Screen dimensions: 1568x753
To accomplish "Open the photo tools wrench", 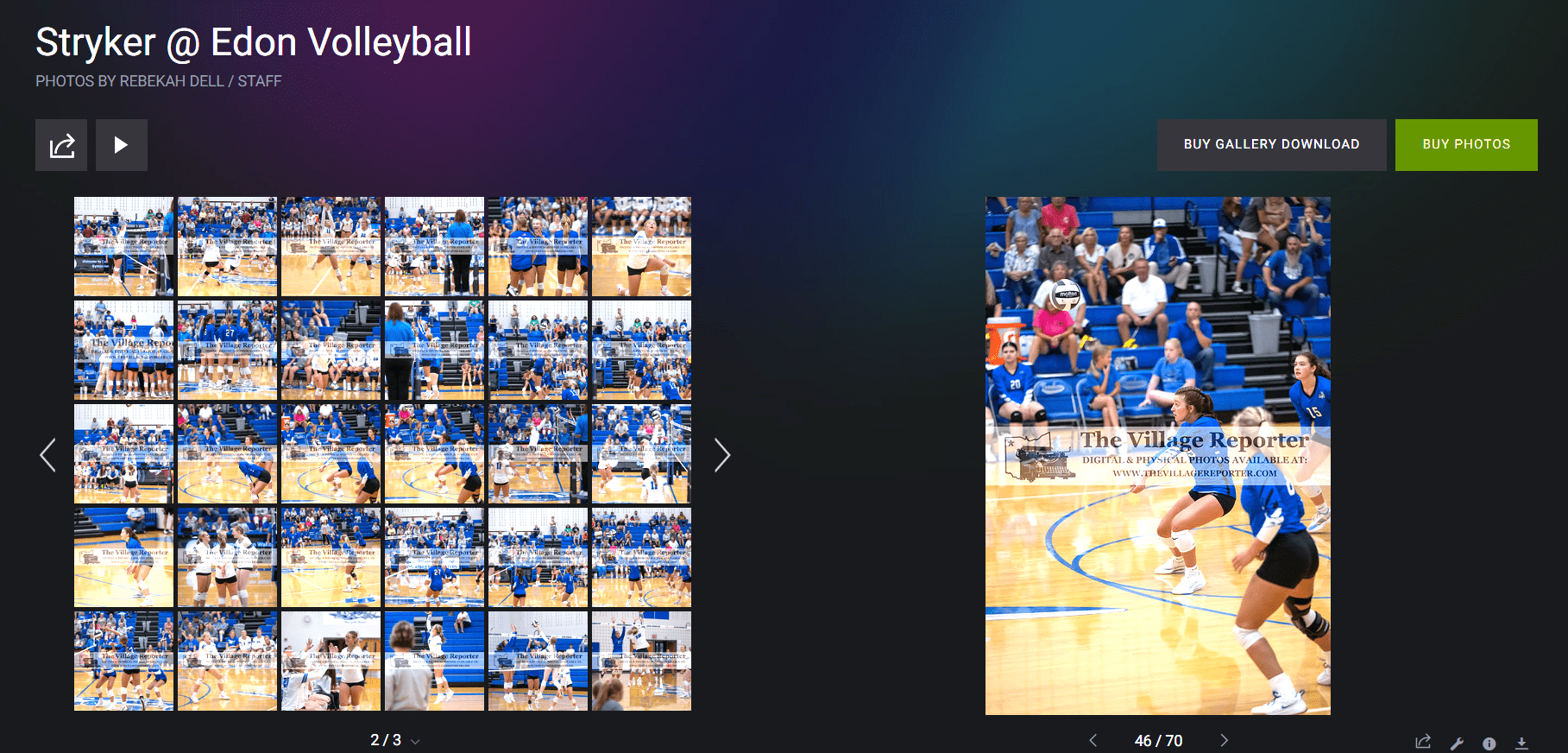I will coord(1457,743).
